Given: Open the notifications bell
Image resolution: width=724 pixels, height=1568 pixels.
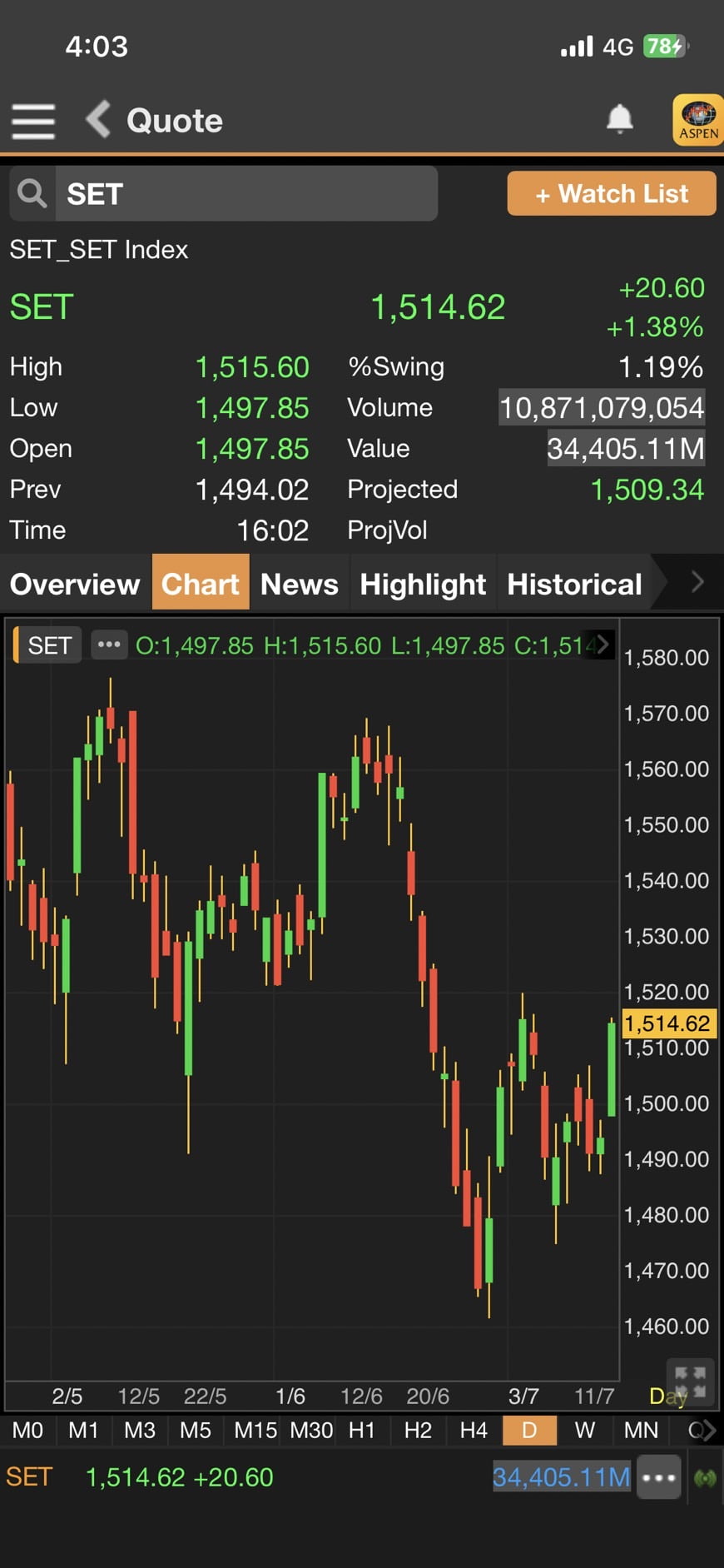Looking at the screenshot, I should click(x=620, y=119).
